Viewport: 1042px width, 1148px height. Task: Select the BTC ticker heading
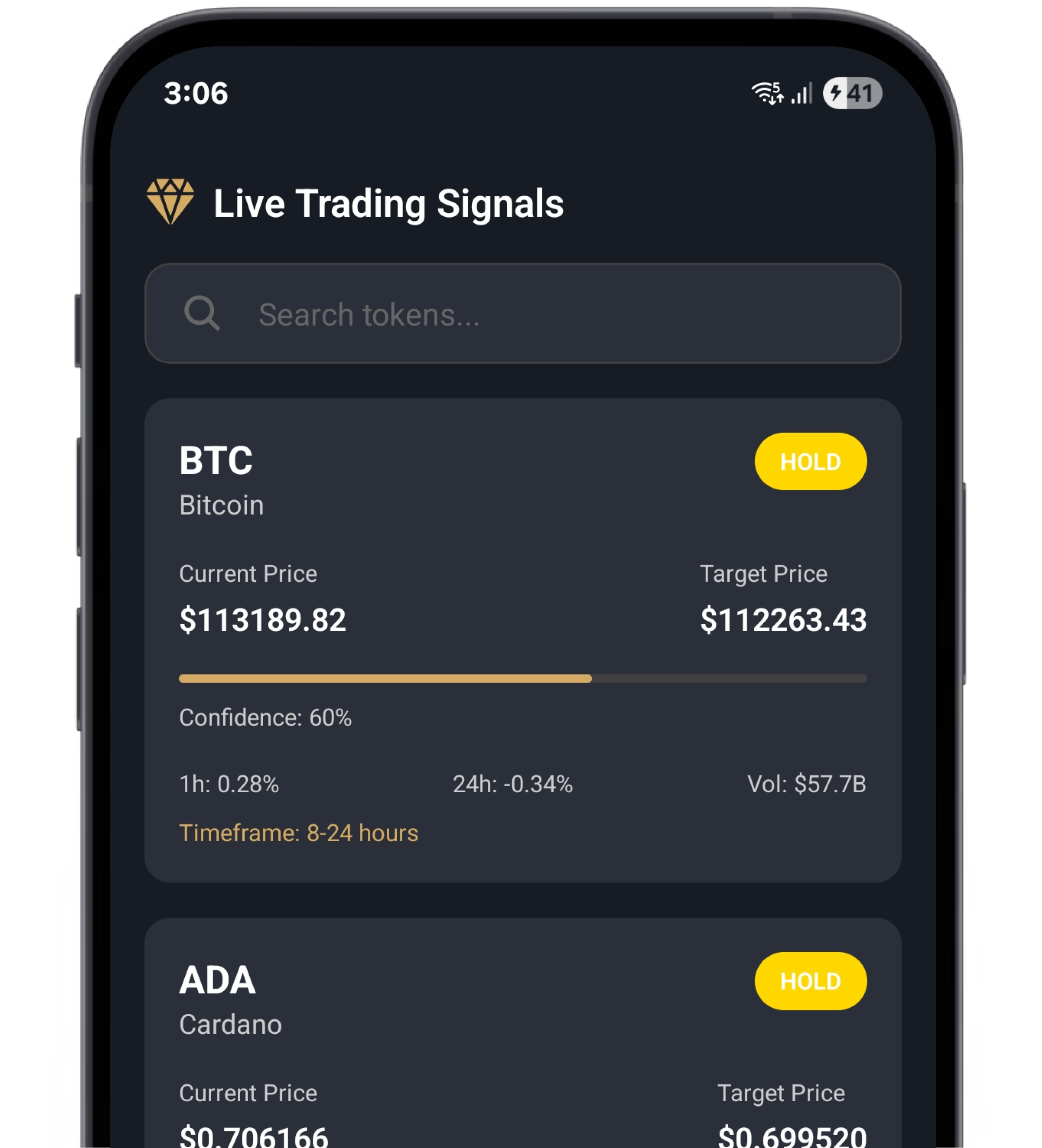click(215, 460)
